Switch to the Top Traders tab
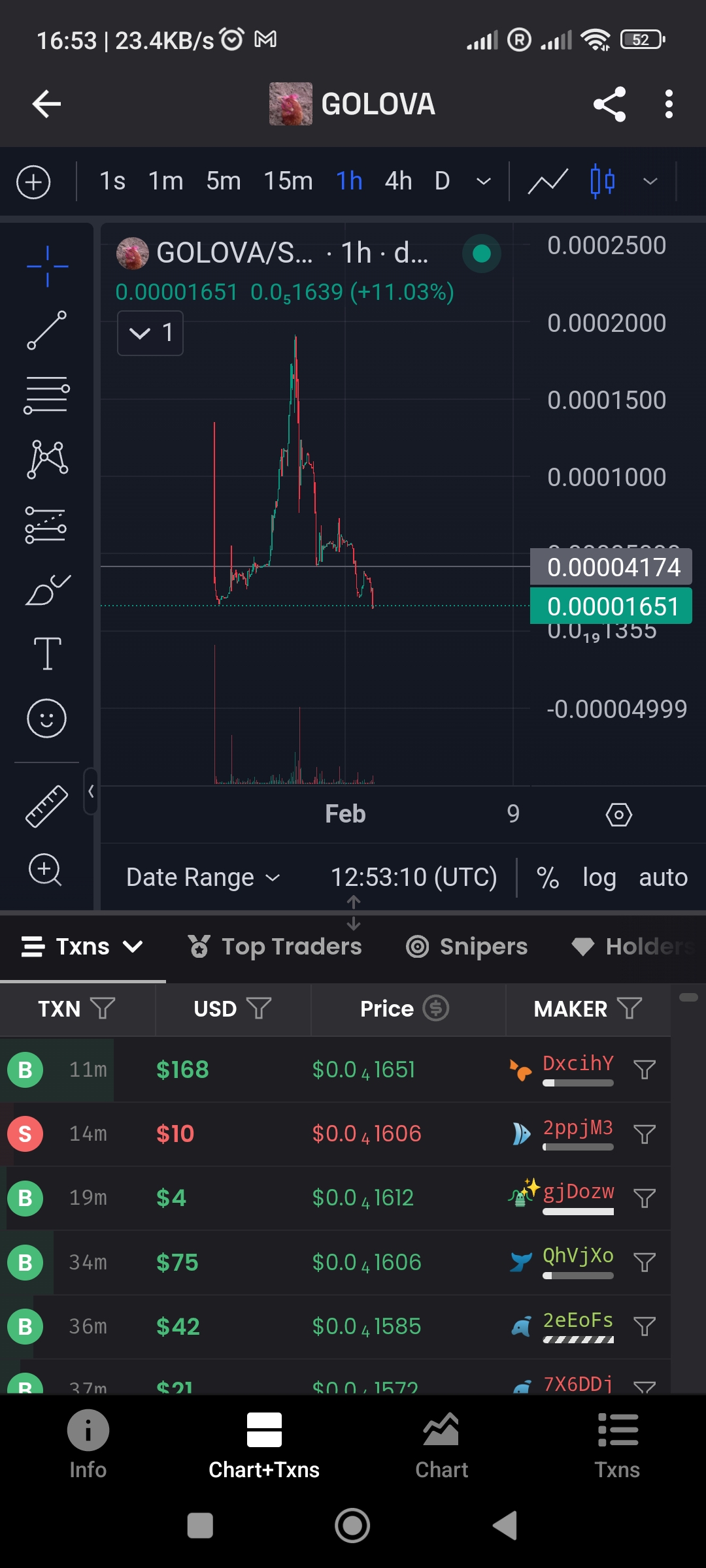The image size is (706, 1568). coord(275,946)
